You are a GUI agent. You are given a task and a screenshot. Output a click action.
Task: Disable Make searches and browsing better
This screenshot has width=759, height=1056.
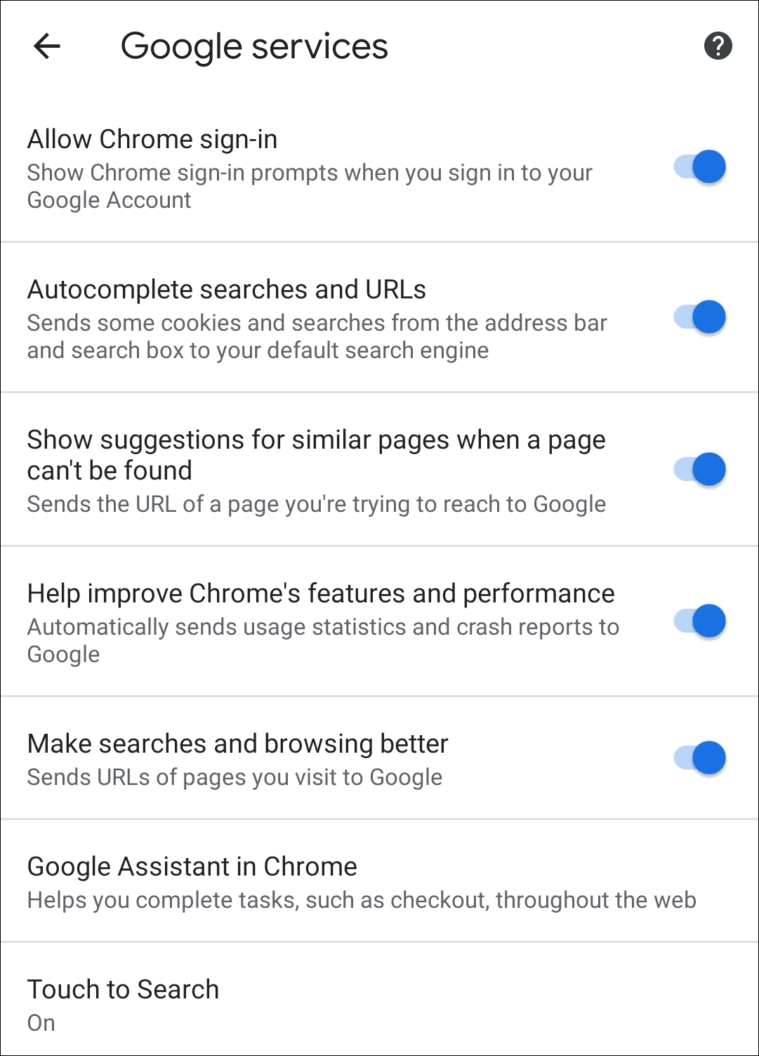click(700, 758)
